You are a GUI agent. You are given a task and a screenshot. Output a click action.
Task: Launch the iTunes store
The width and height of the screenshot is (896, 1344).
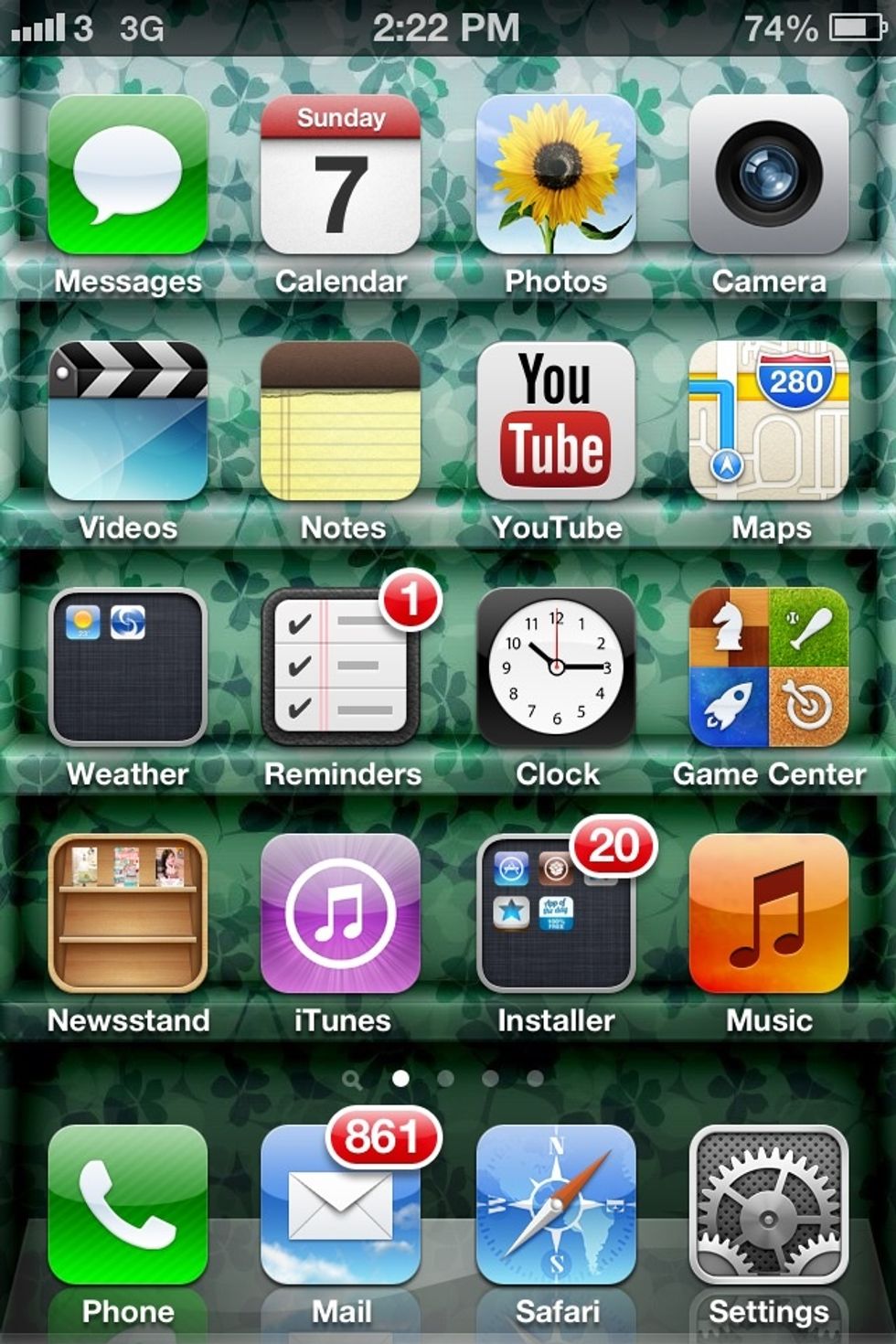[340, 913]
